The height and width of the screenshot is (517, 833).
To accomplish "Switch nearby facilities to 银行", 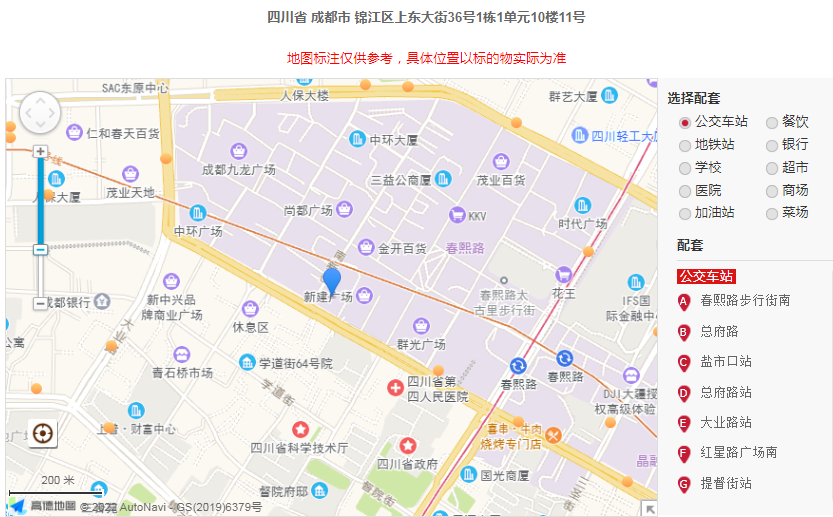I will tap(772, 146).
